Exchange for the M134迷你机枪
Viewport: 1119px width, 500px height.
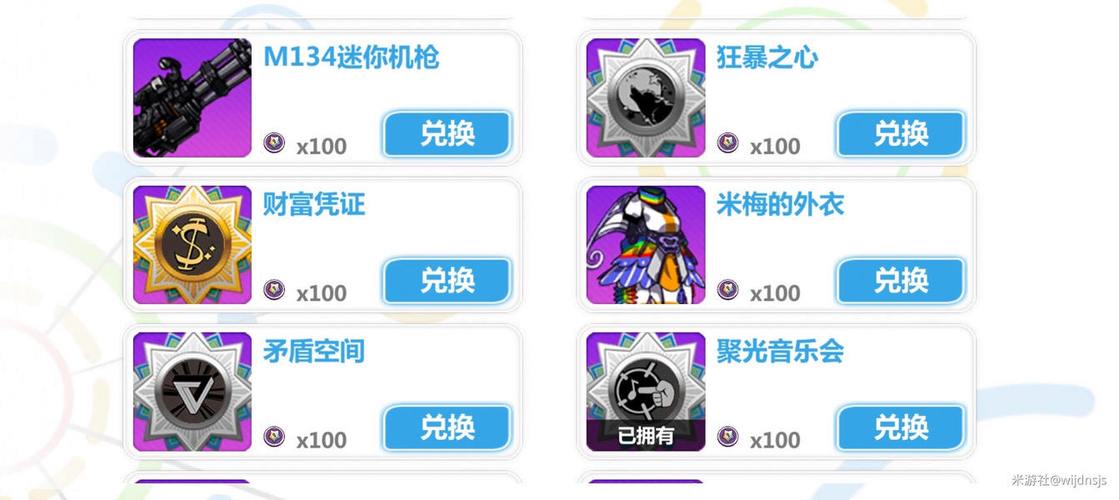click(447, 134)
